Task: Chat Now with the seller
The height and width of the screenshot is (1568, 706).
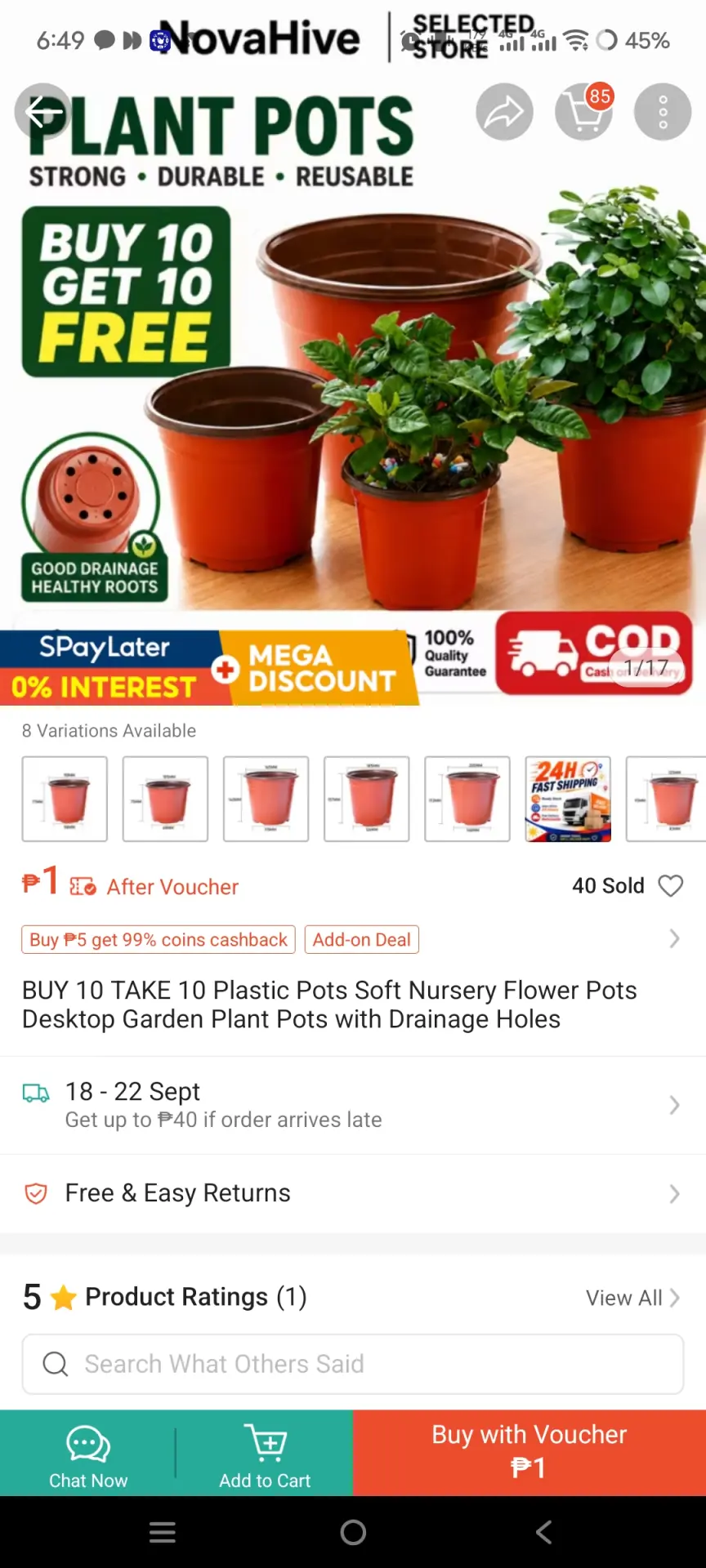Action: point(88,1454)
